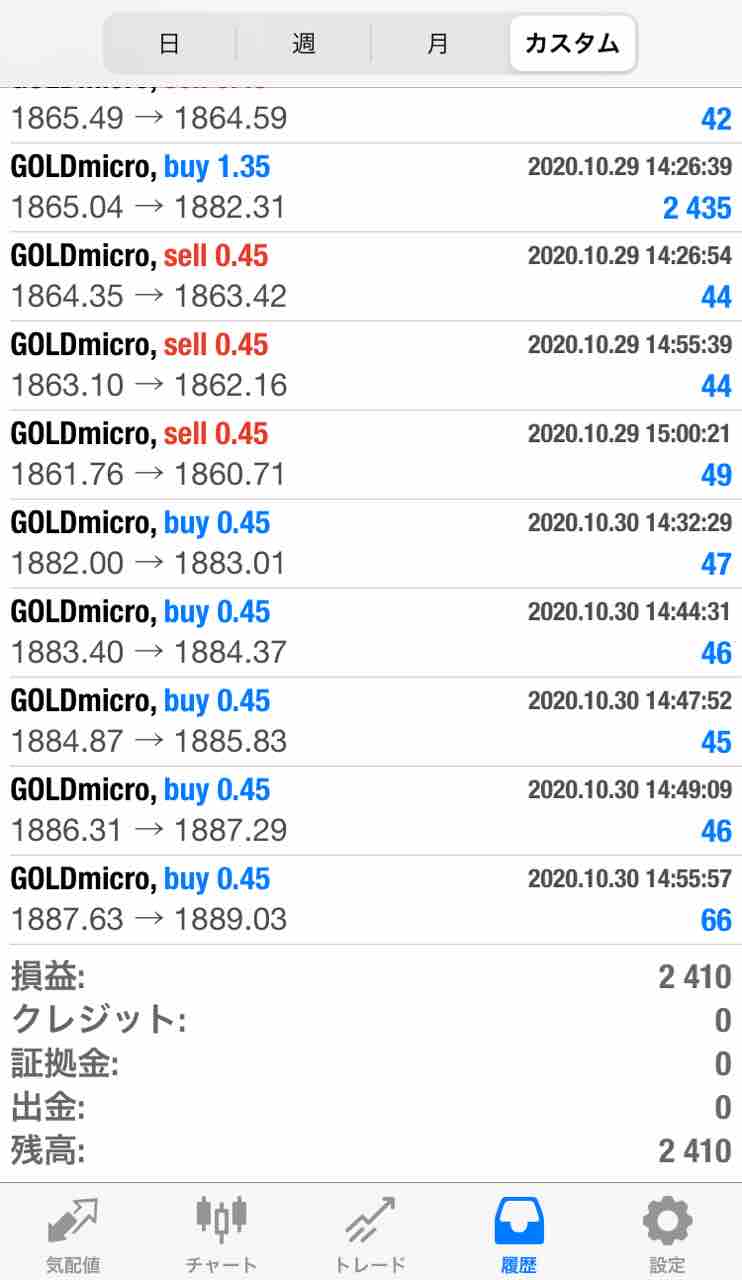Tap the 履歴 history tab
742x1280 pixels.
tap(519, 1233)
